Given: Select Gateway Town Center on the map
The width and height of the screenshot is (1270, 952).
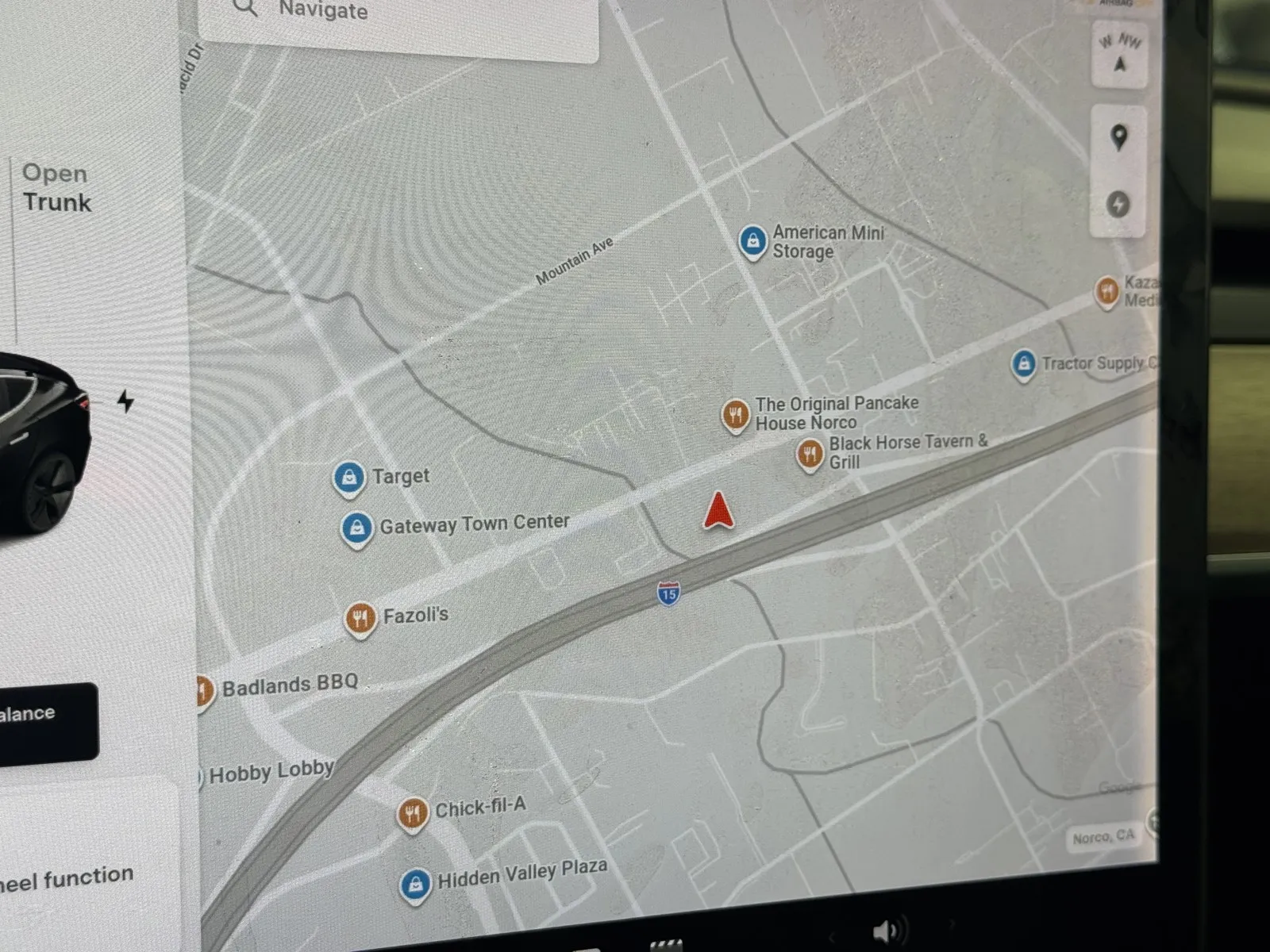Looking at the screenshot, I should click(357, 528).
